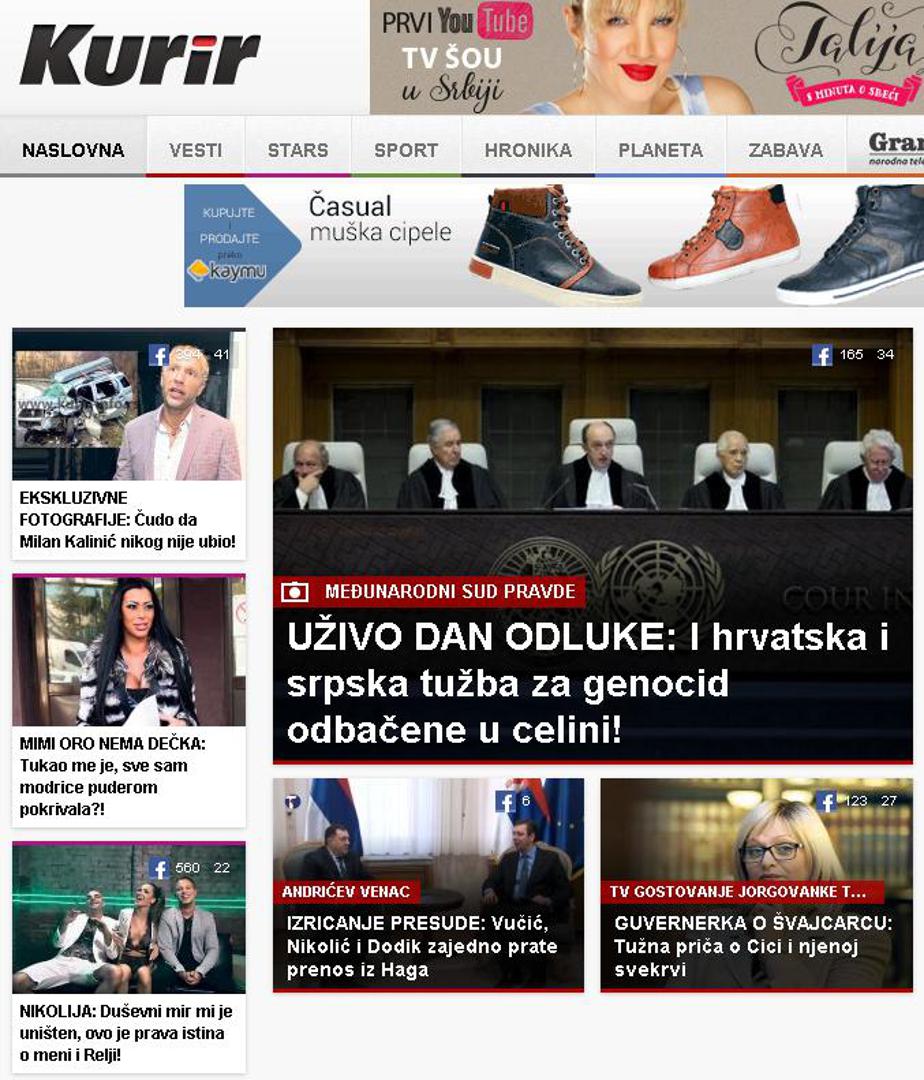Open the Stars section

[x=297, y=150]
